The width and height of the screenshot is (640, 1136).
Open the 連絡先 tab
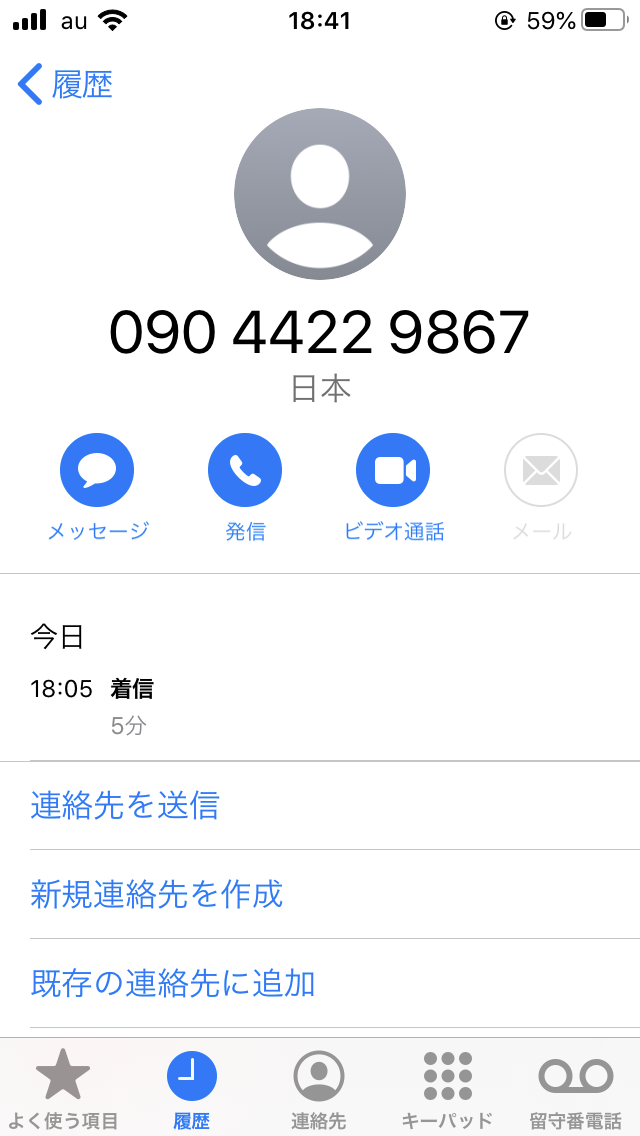319,1088
